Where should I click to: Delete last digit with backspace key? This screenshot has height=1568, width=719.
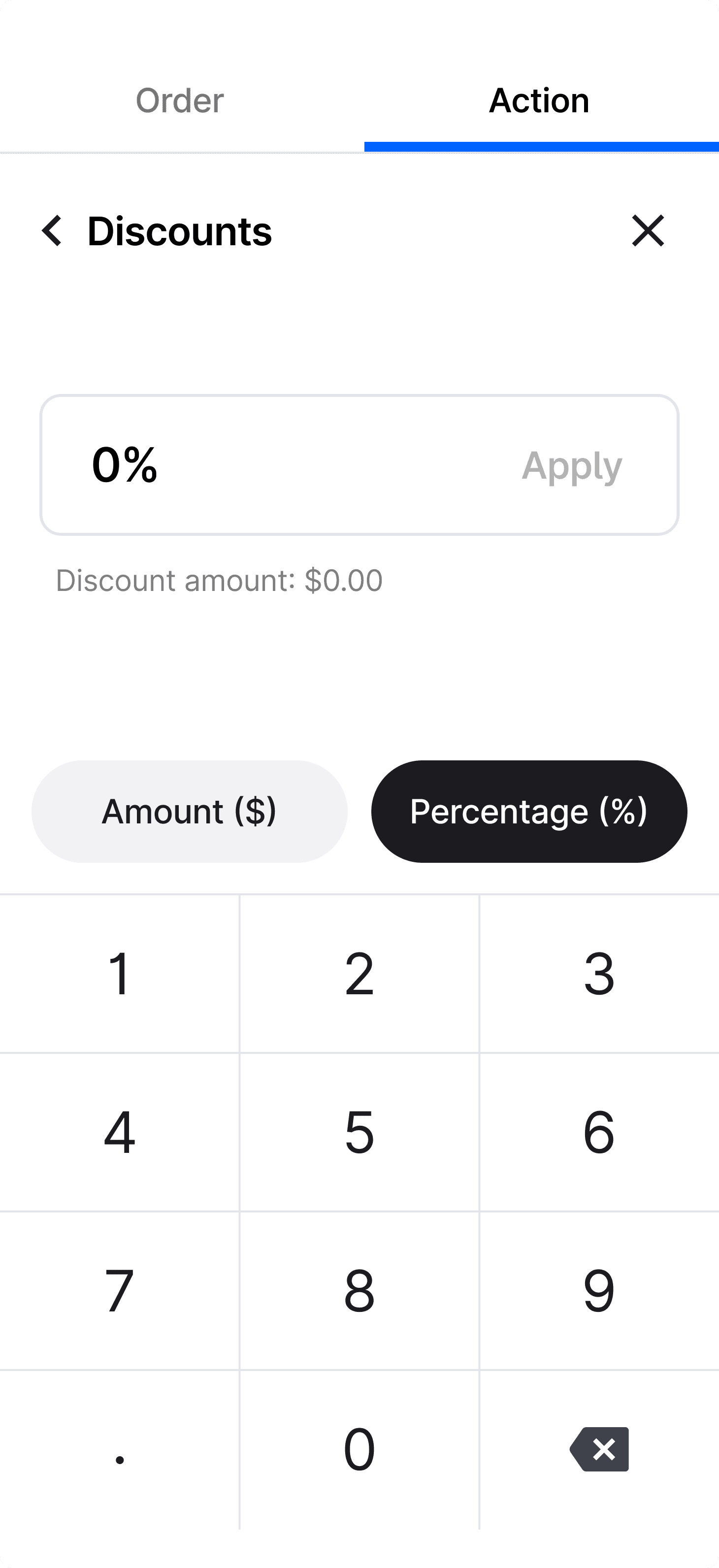coord(599,1449)
